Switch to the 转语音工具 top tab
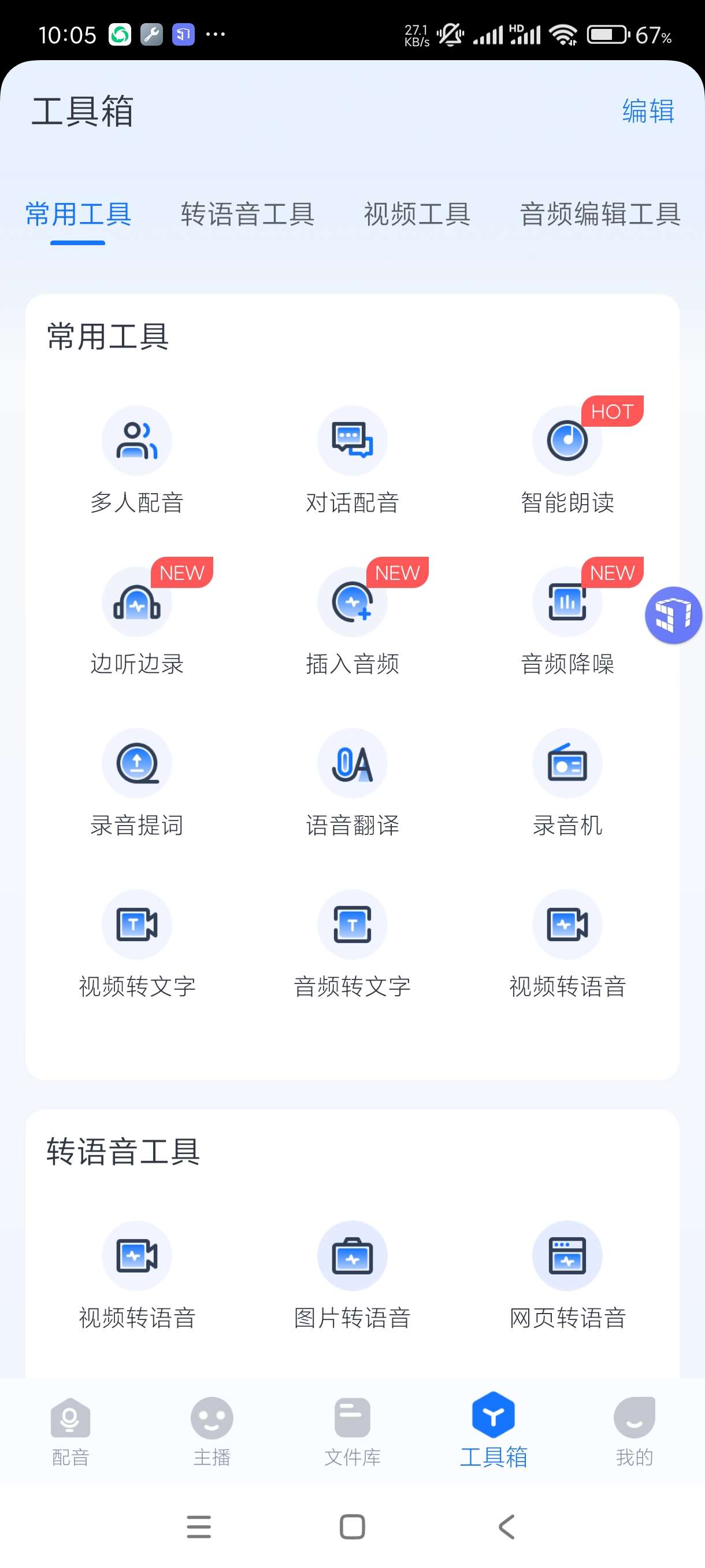 pyautogui.click(x=247, y=215)
